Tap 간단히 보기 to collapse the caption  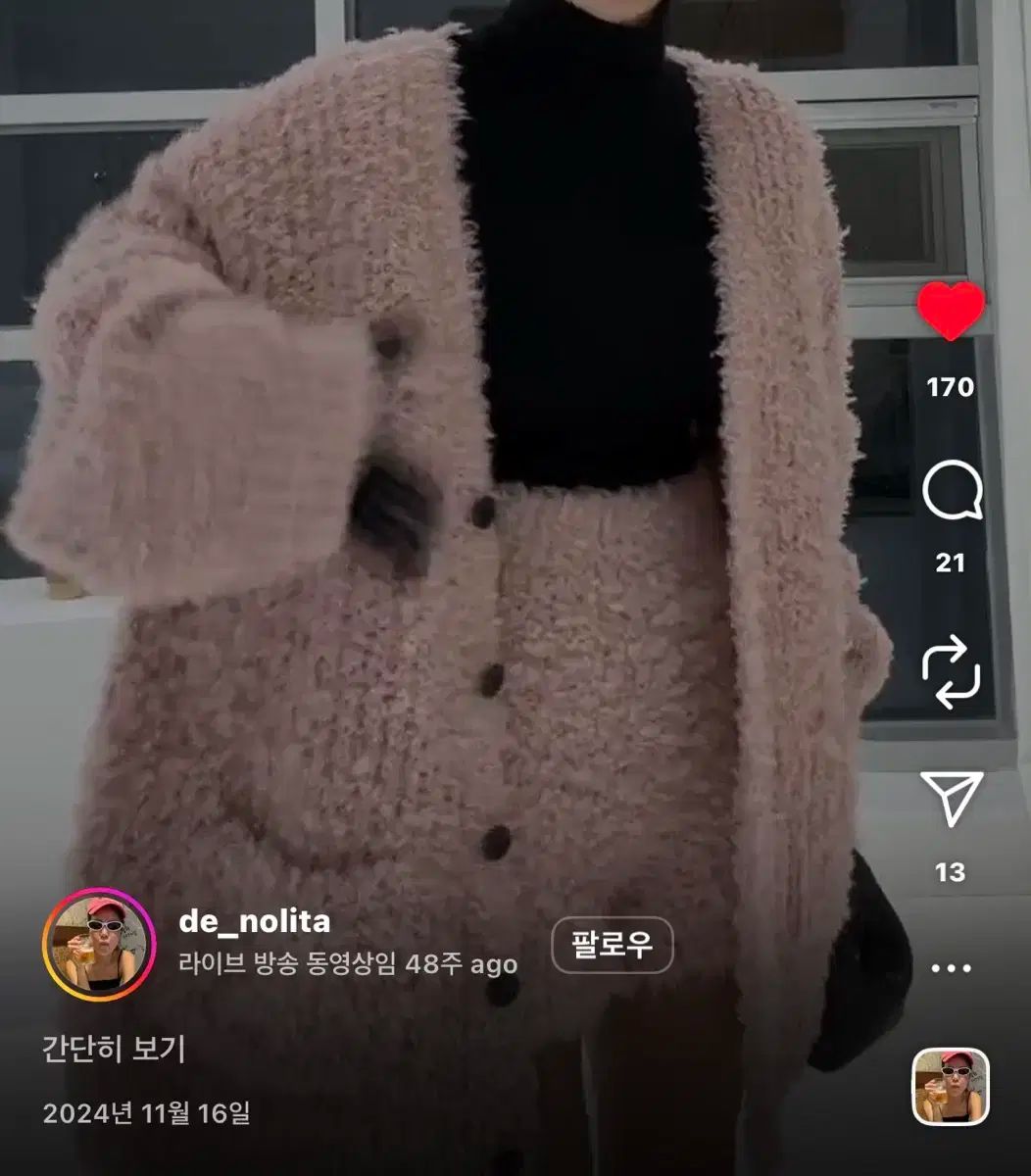(114, 1049)
